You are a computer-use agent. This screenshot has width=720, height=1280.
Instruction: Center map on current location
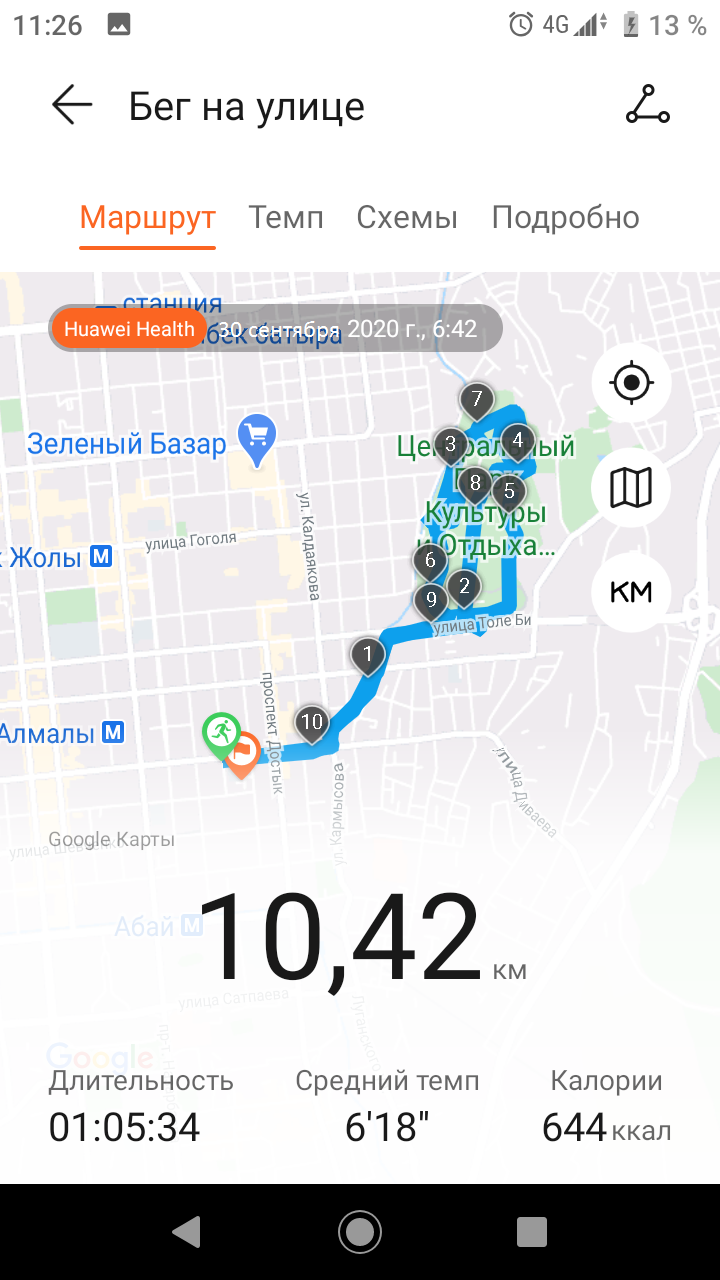click(x=631, y=382)
